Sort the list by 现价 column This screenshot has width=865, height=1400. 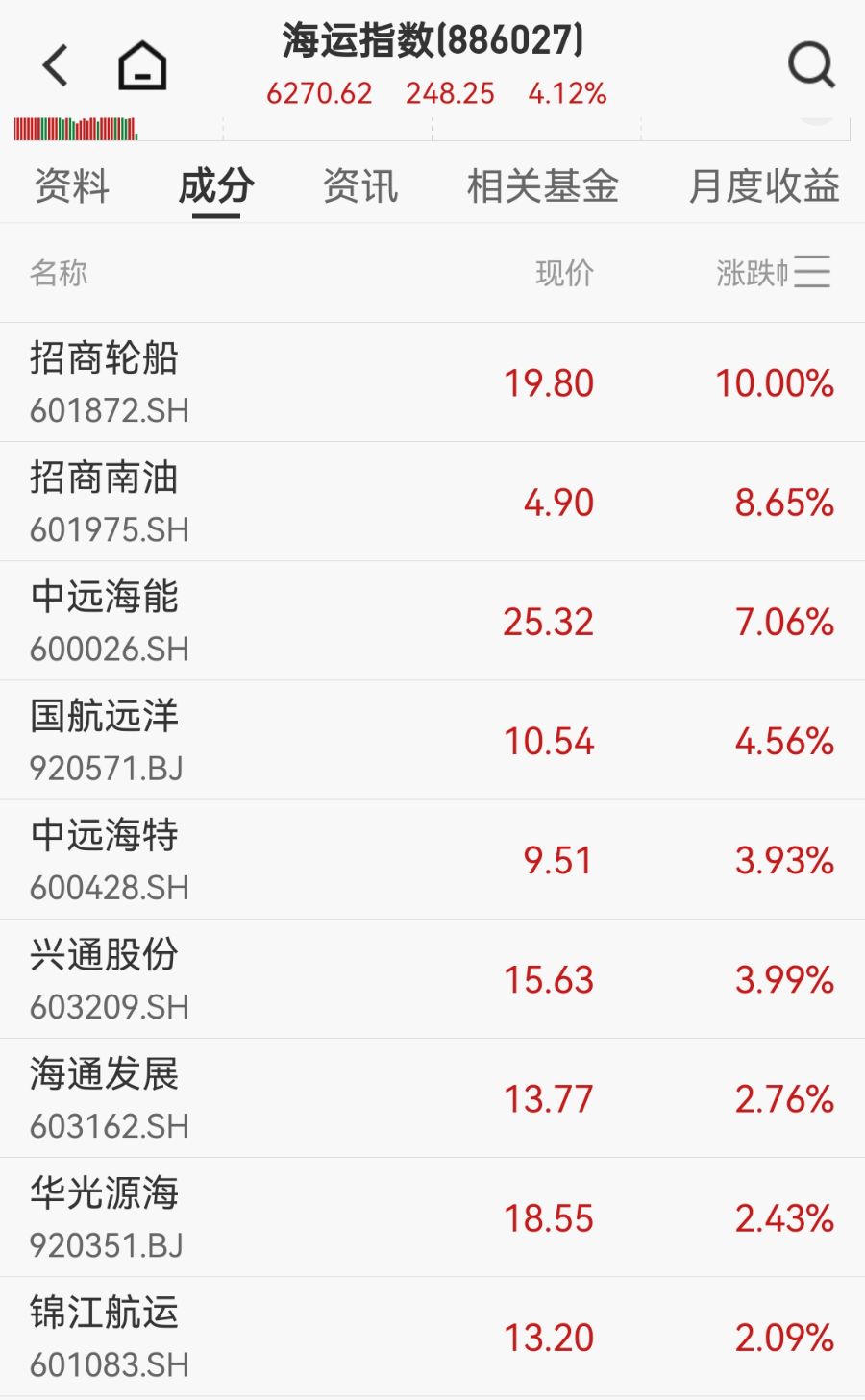point(564,274)
